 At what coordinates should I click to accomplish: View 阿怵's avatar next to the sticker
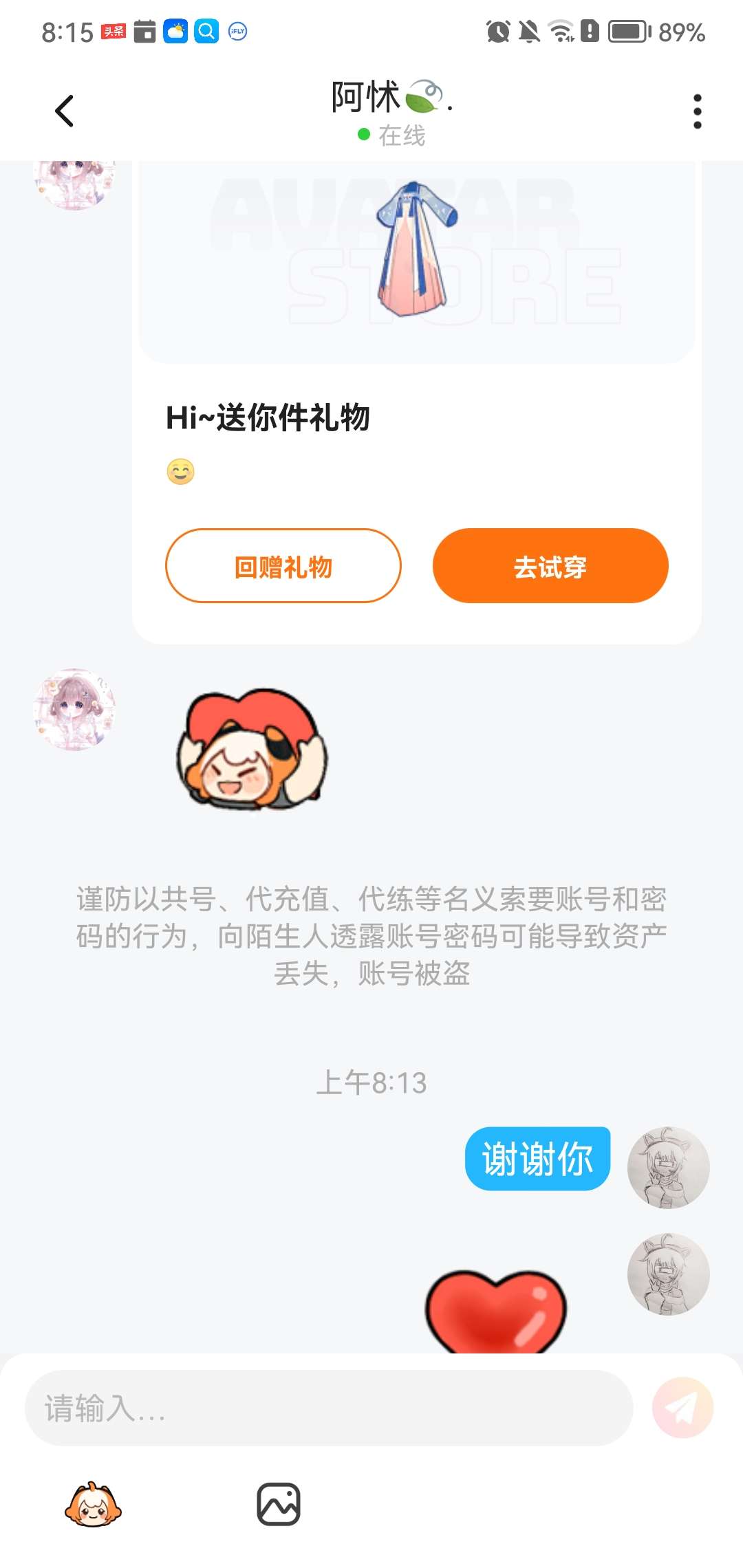(74, 709)
